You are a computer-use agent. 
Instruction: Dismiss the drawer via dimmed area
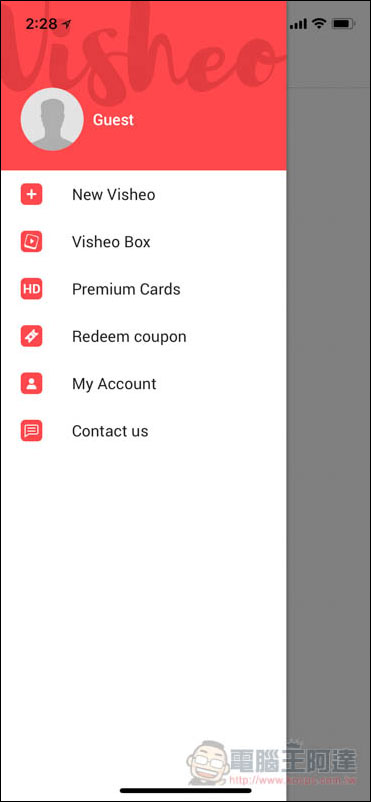pyautogui.click(x=329, y=409)
